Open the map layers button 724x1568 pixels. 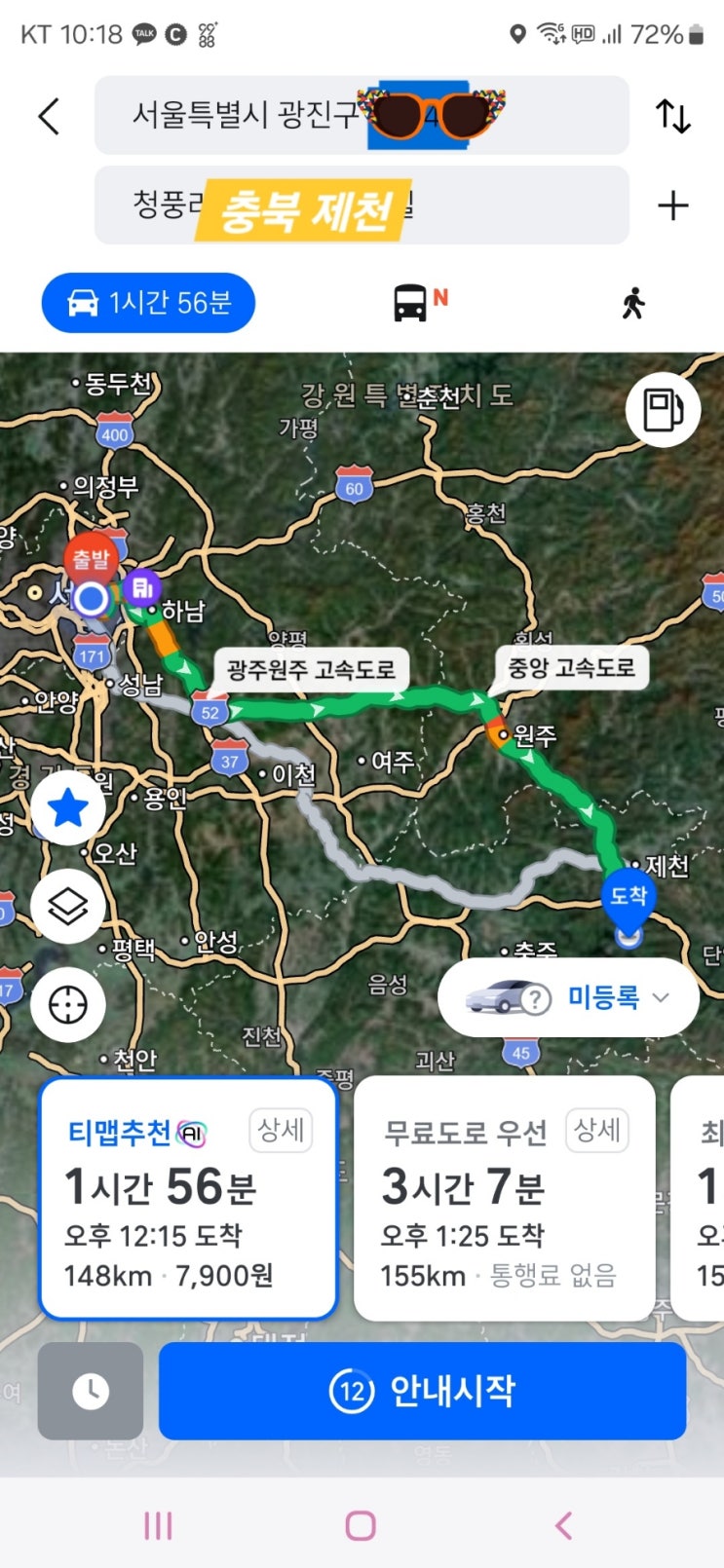pos(68,907)
